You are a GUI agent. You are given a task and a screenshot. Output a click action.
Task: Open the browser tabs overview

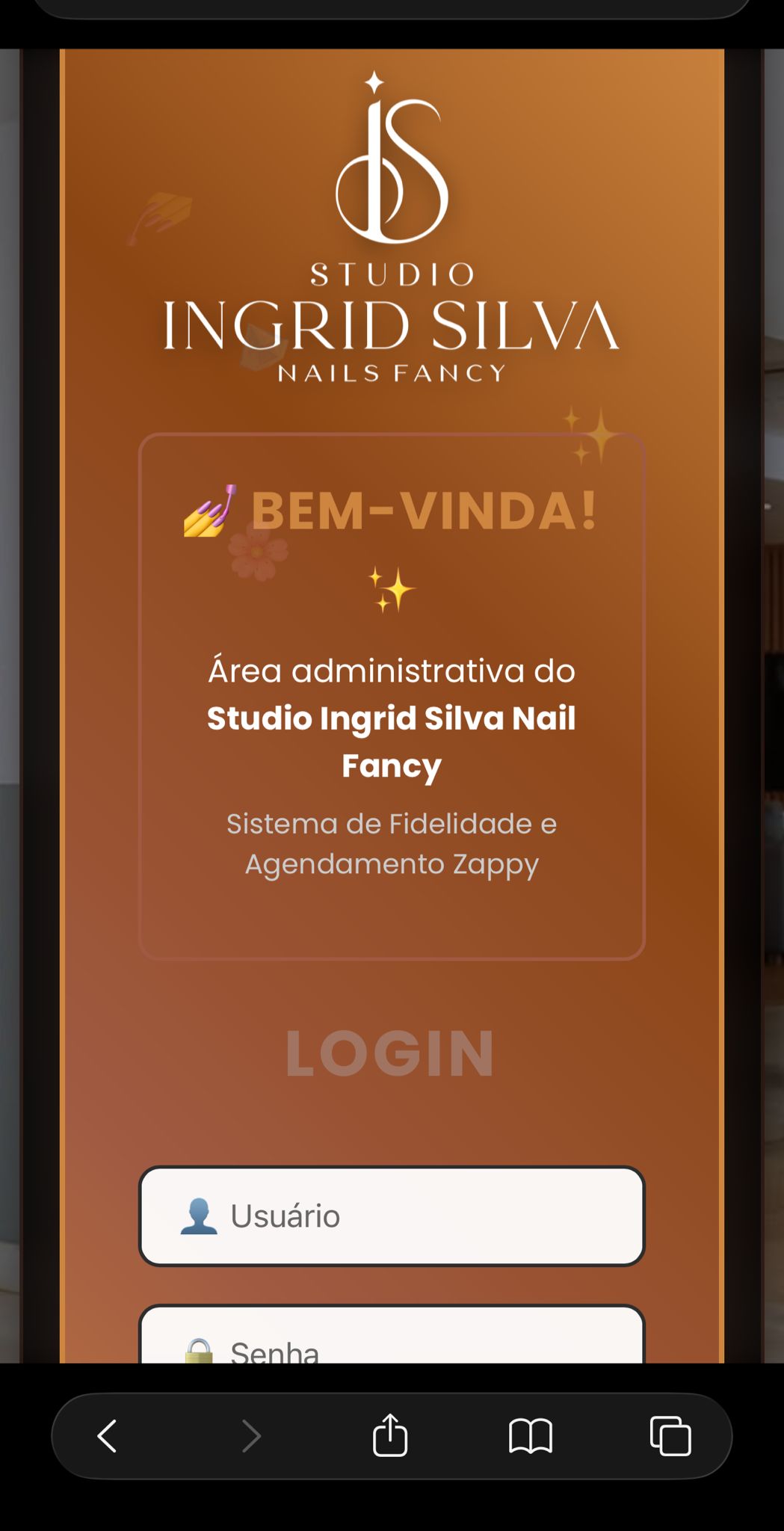670,1436
